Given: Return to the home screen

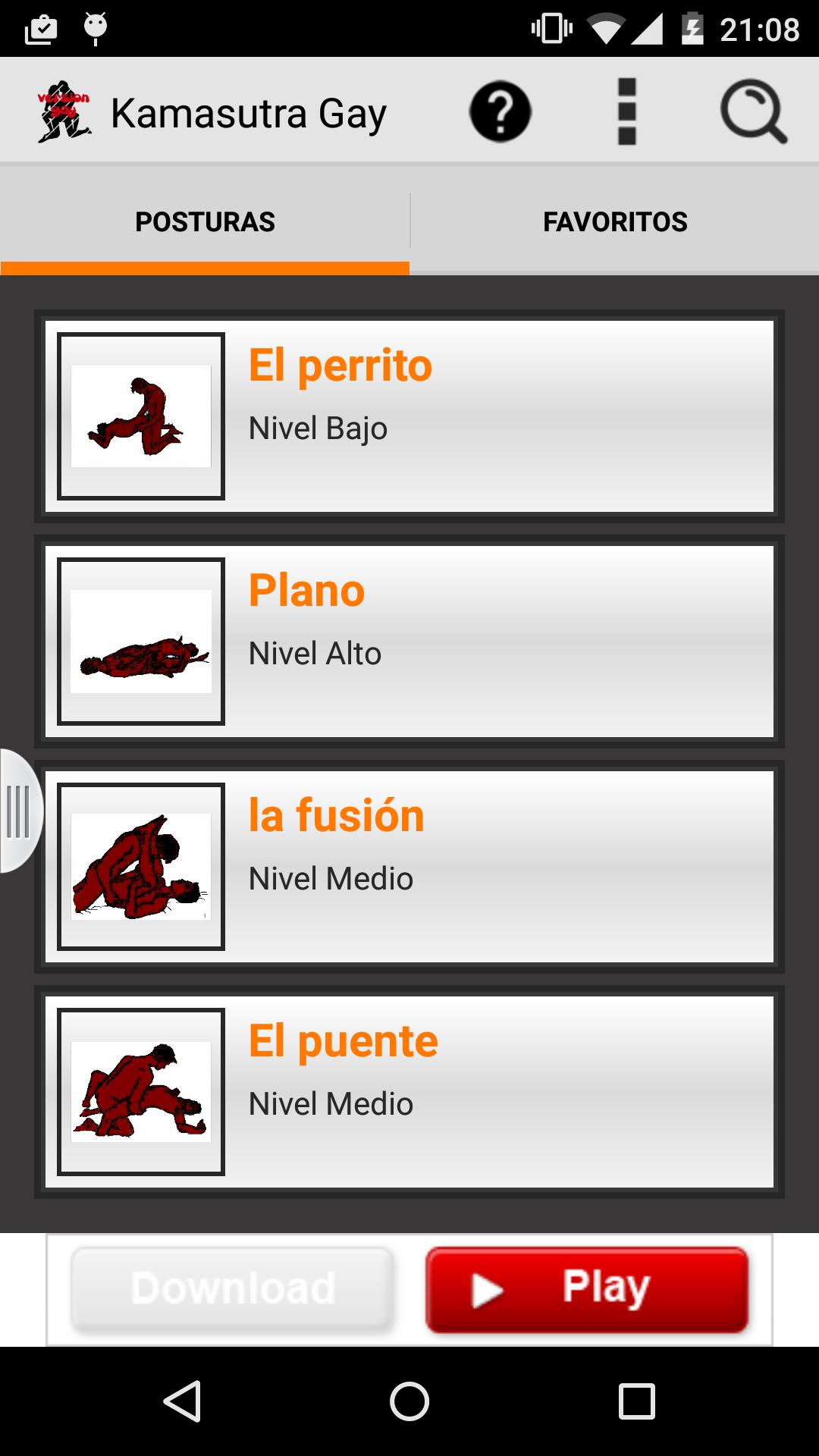Looking at the screenshot, I should coord(409,1401).
